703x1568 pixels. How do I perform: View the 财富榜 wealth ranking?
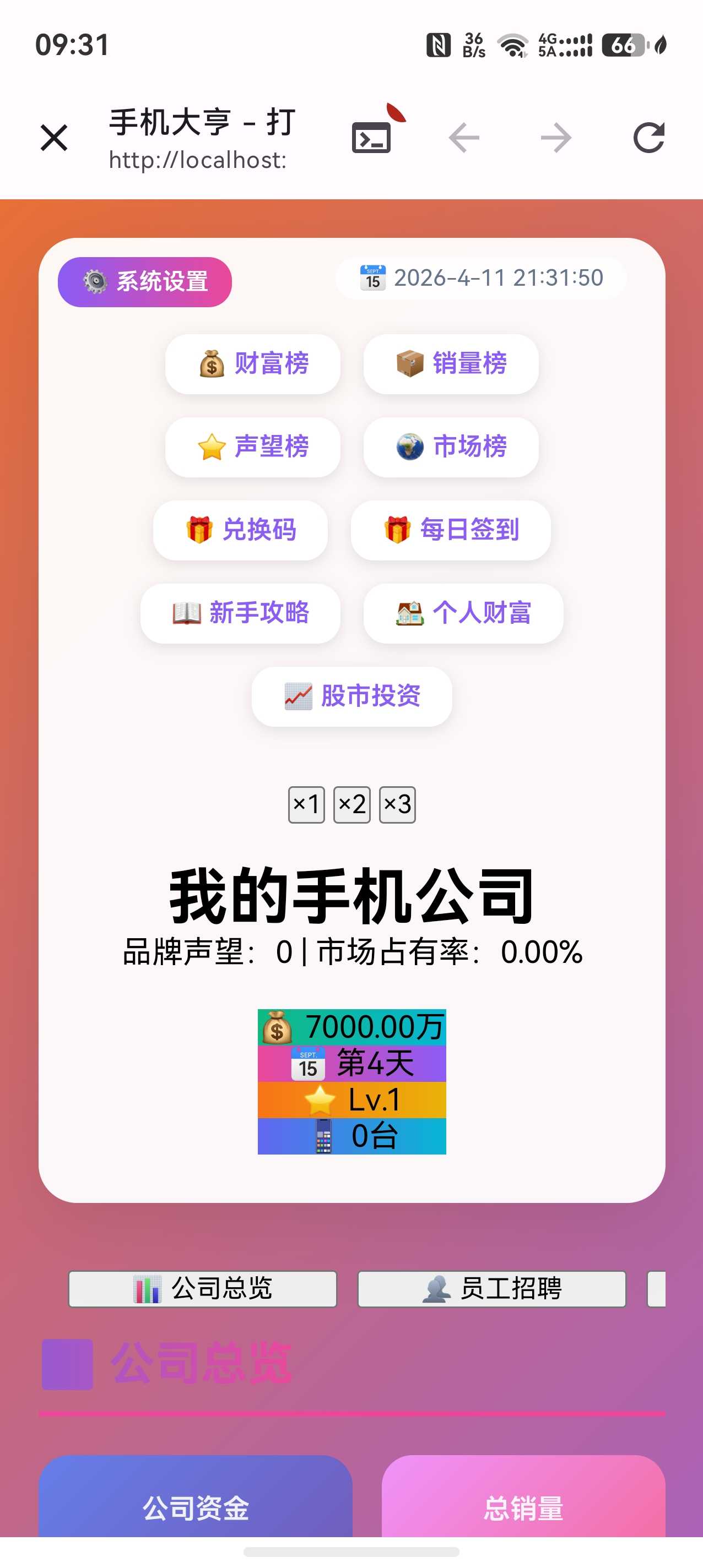(x=253, y=364)
